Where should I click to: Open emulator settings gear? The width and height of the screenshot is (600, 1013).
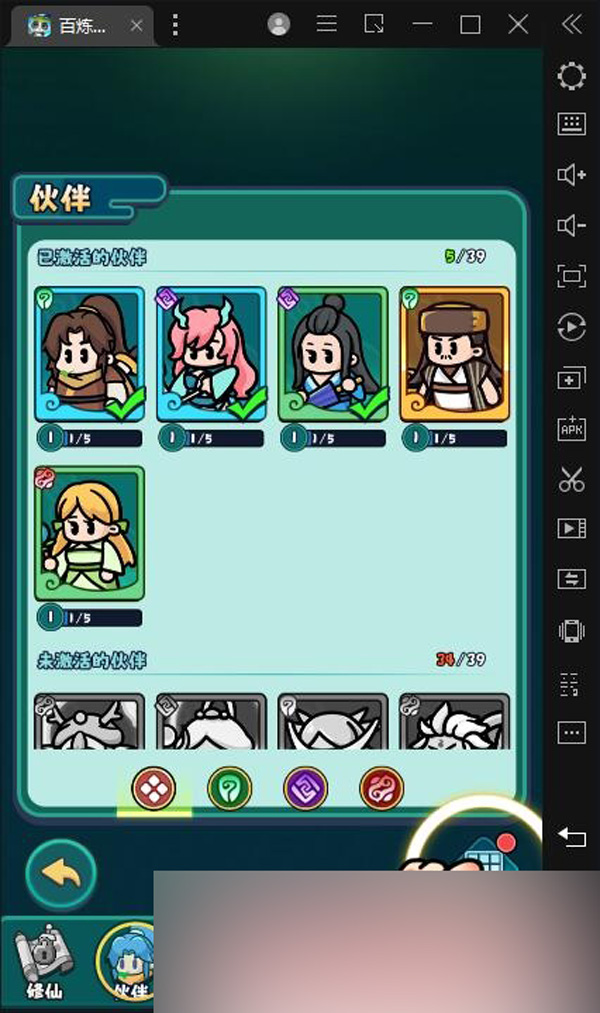pyautogui.click(x=572, y=76)
